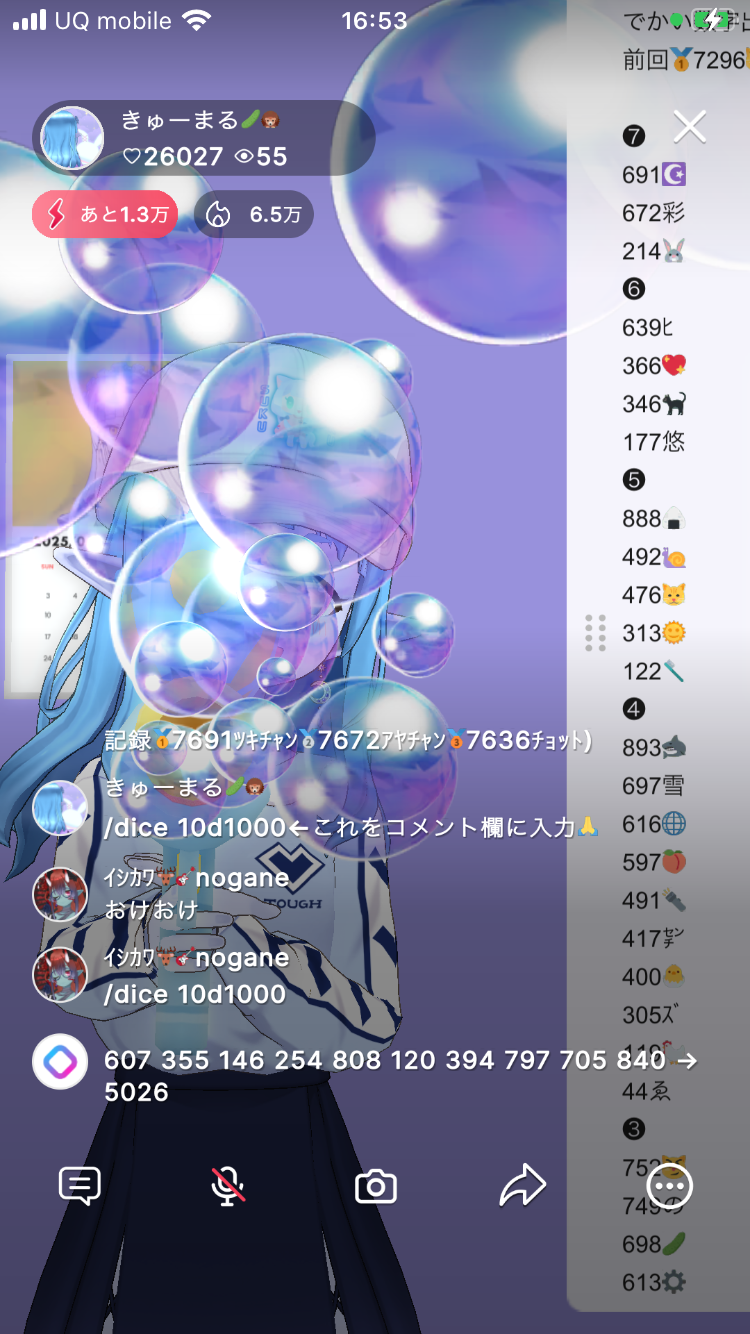Open the 6.5万 flame points chip
750x1334 pixels.
click(254, 214)
